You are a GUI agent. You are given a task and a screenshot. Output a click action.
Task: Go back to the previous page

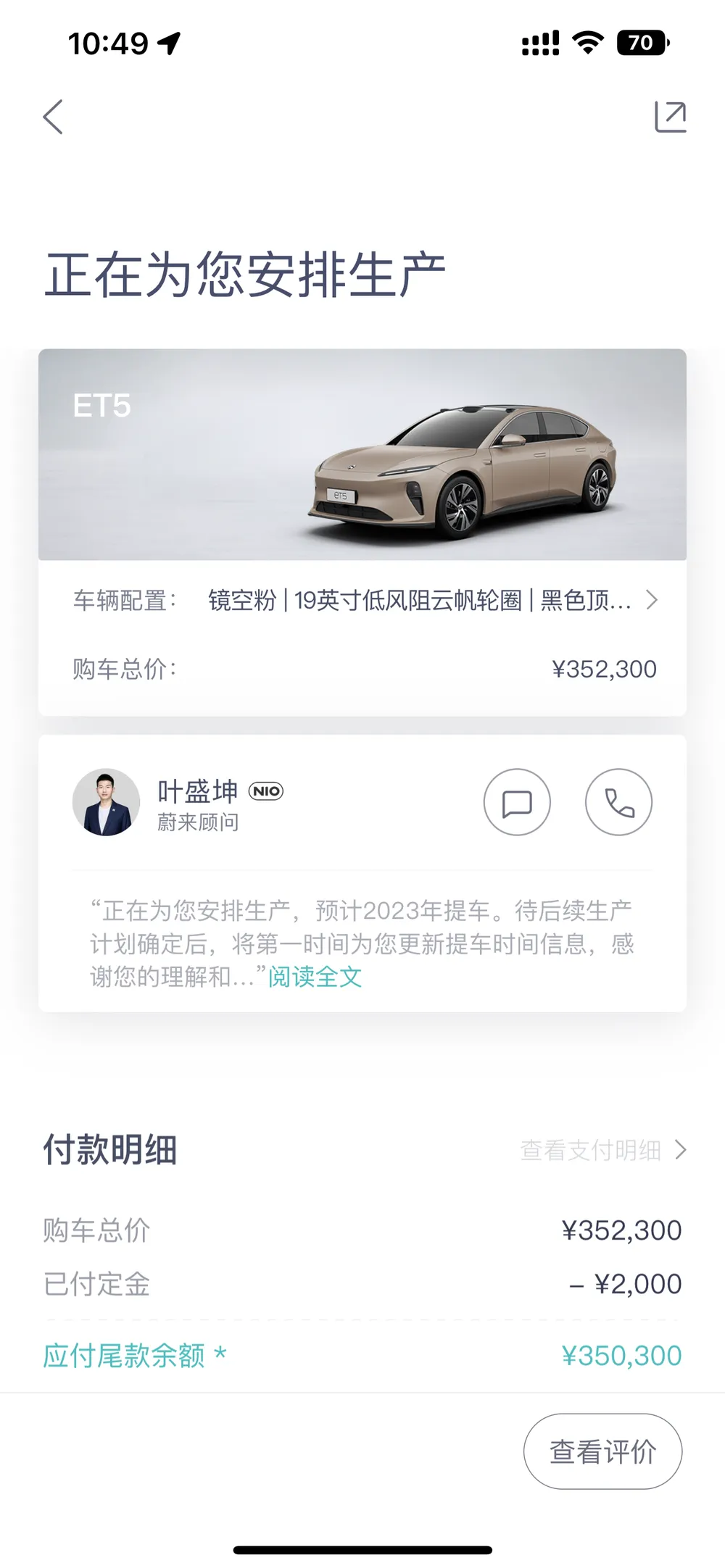[x=54, y=117]
